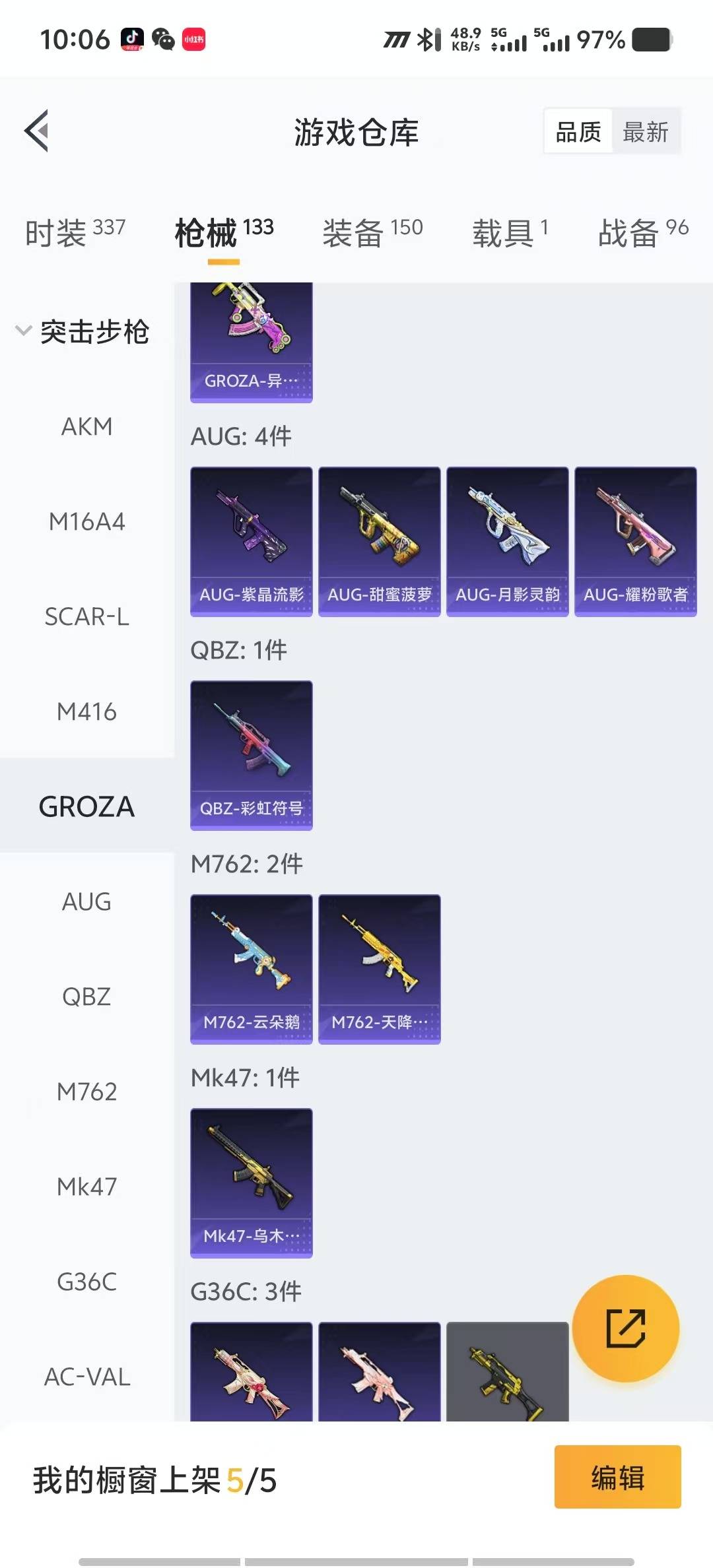Image resolution: width=713 pixels, height=1568 pixels.
Task: Collapse the 突击步枪 category
Action: 83,331
